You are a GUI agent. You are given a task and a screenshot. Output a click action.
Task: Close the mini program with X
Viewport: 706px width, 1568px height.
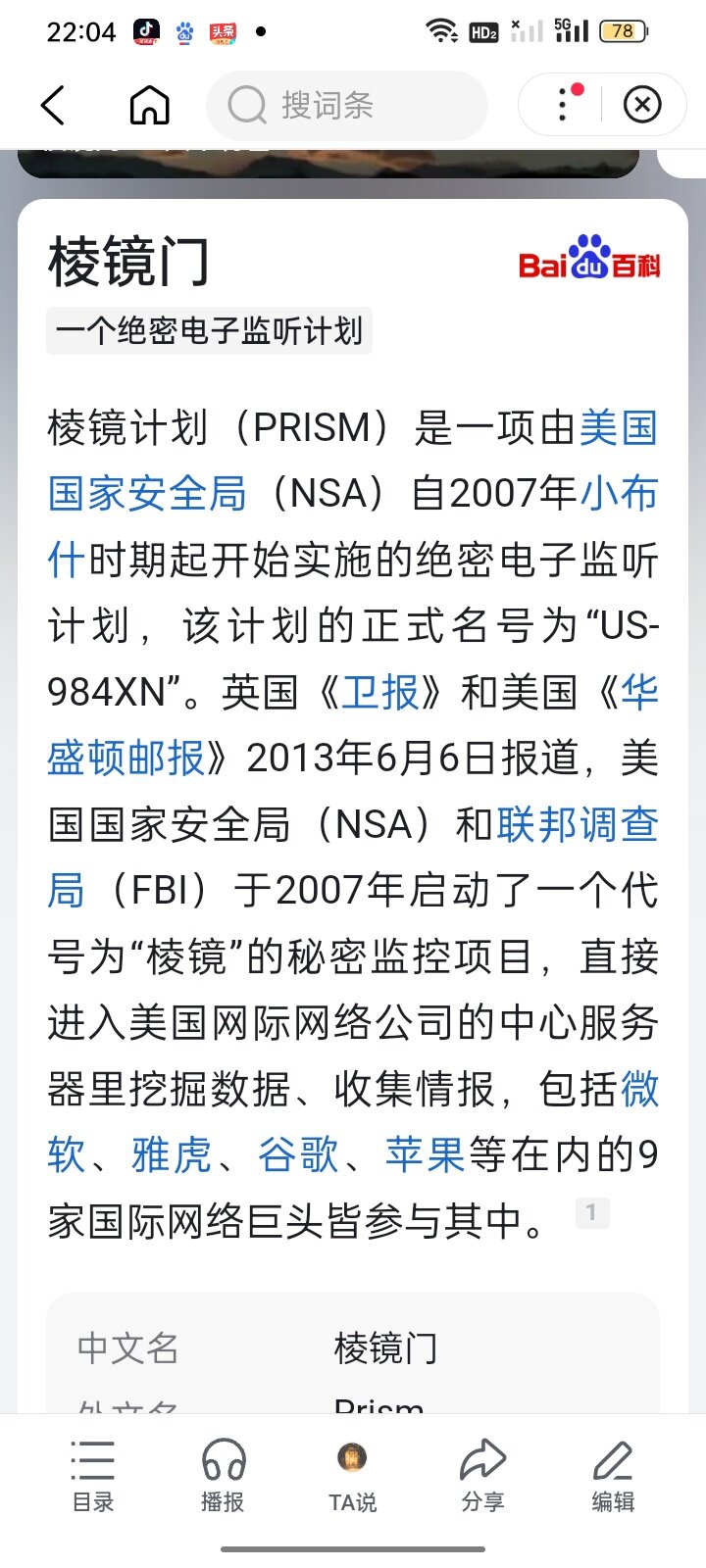(642, 105)
